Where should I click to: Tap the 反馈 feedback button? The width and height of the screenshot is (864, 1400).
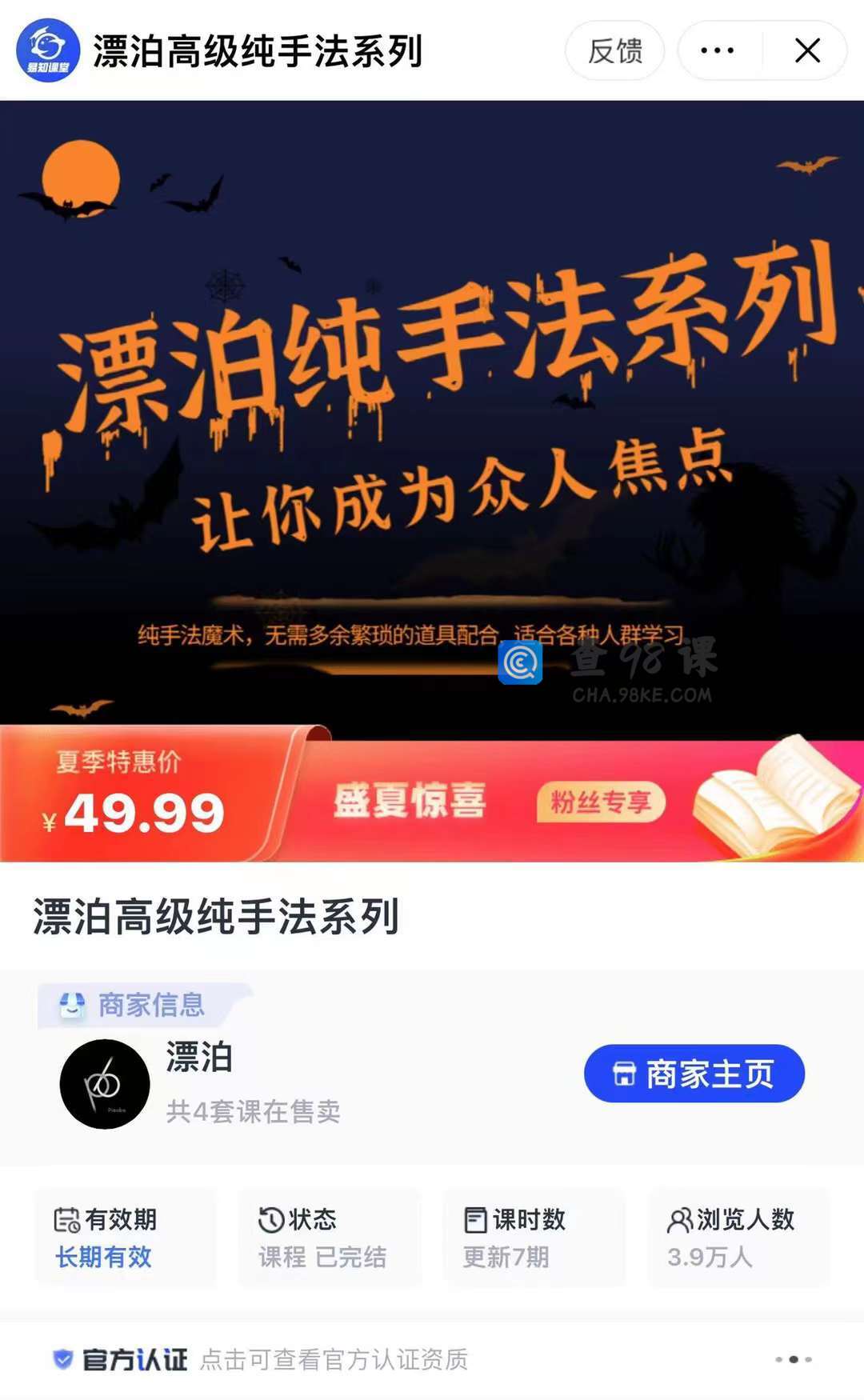[x=614, y=51]
